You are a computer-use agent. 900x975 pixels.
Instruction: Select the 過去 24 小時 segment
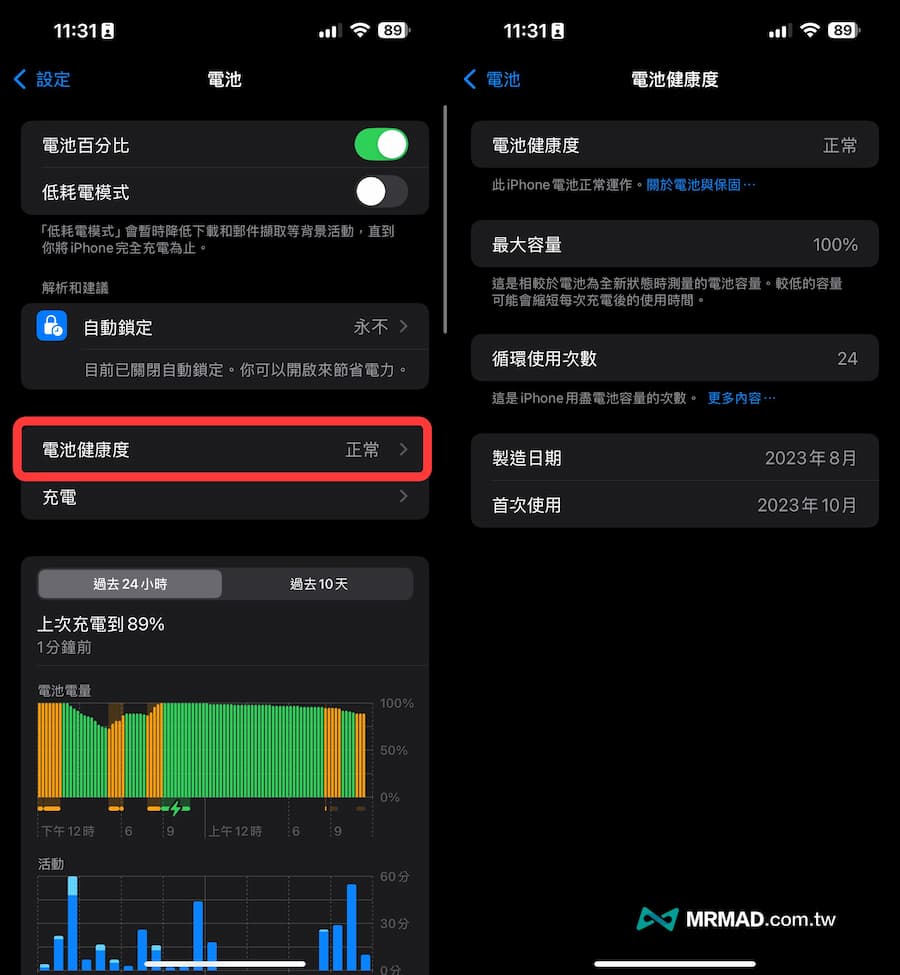click(x=130, y=584)
